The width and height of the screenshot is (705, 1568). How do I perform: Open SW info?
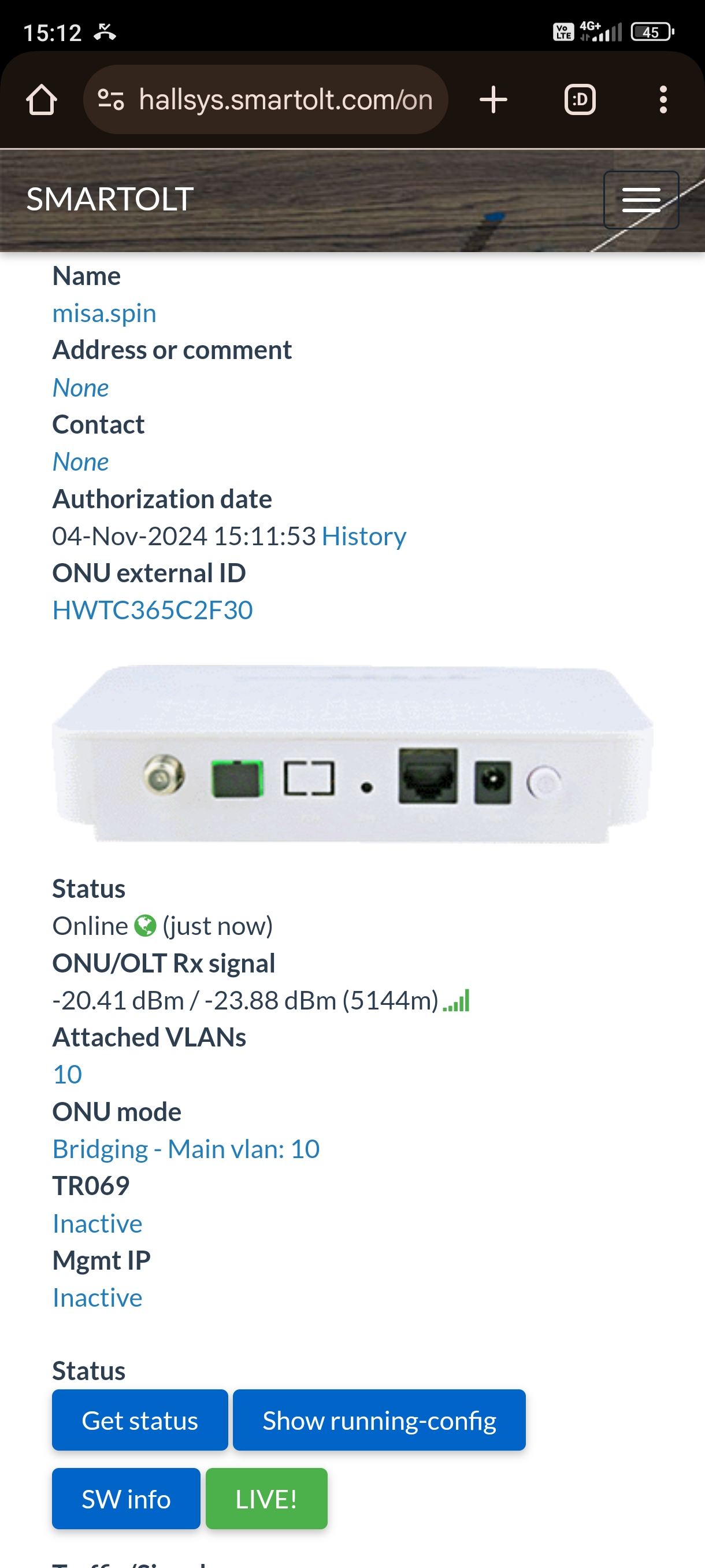tap(126, 1499)
